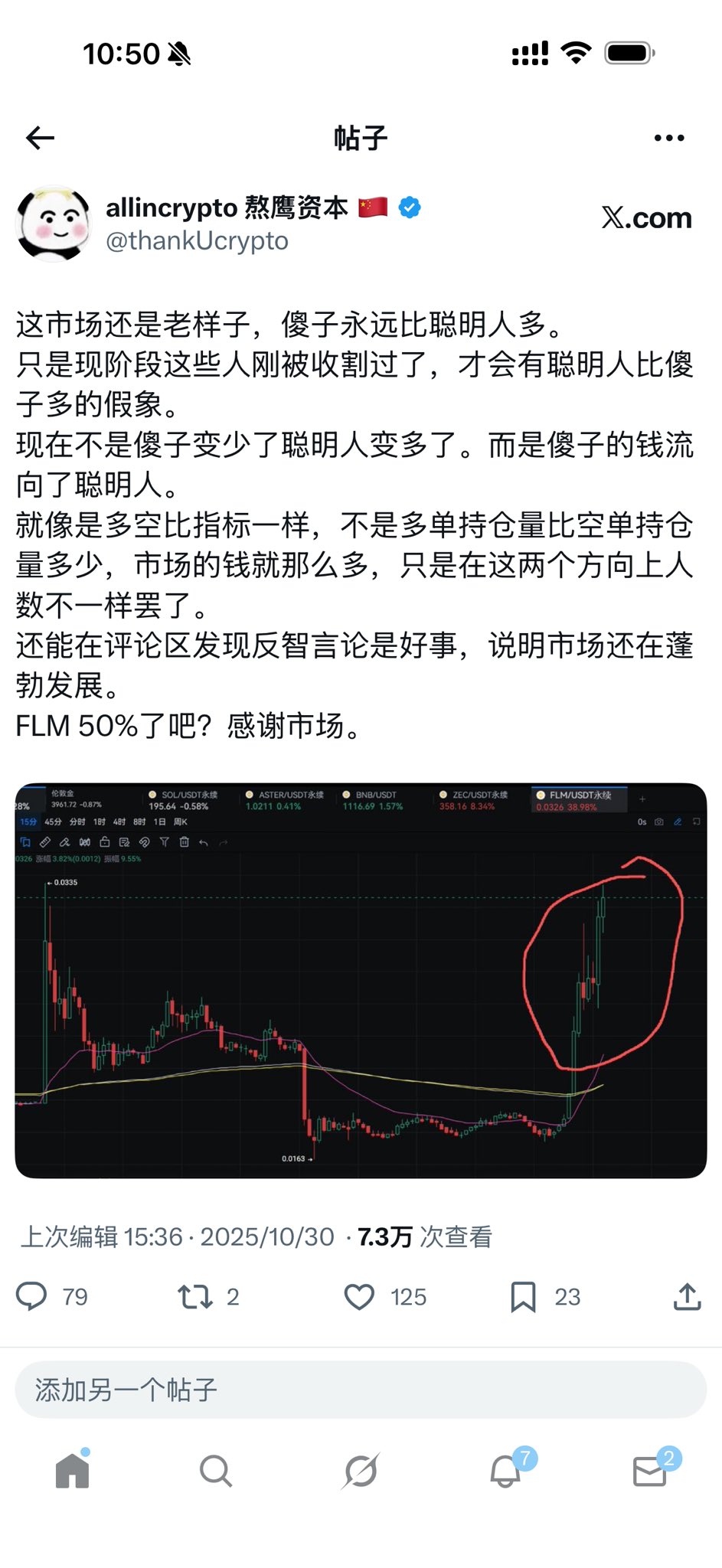Open the three-dot overflow menu

pos(668,138)
